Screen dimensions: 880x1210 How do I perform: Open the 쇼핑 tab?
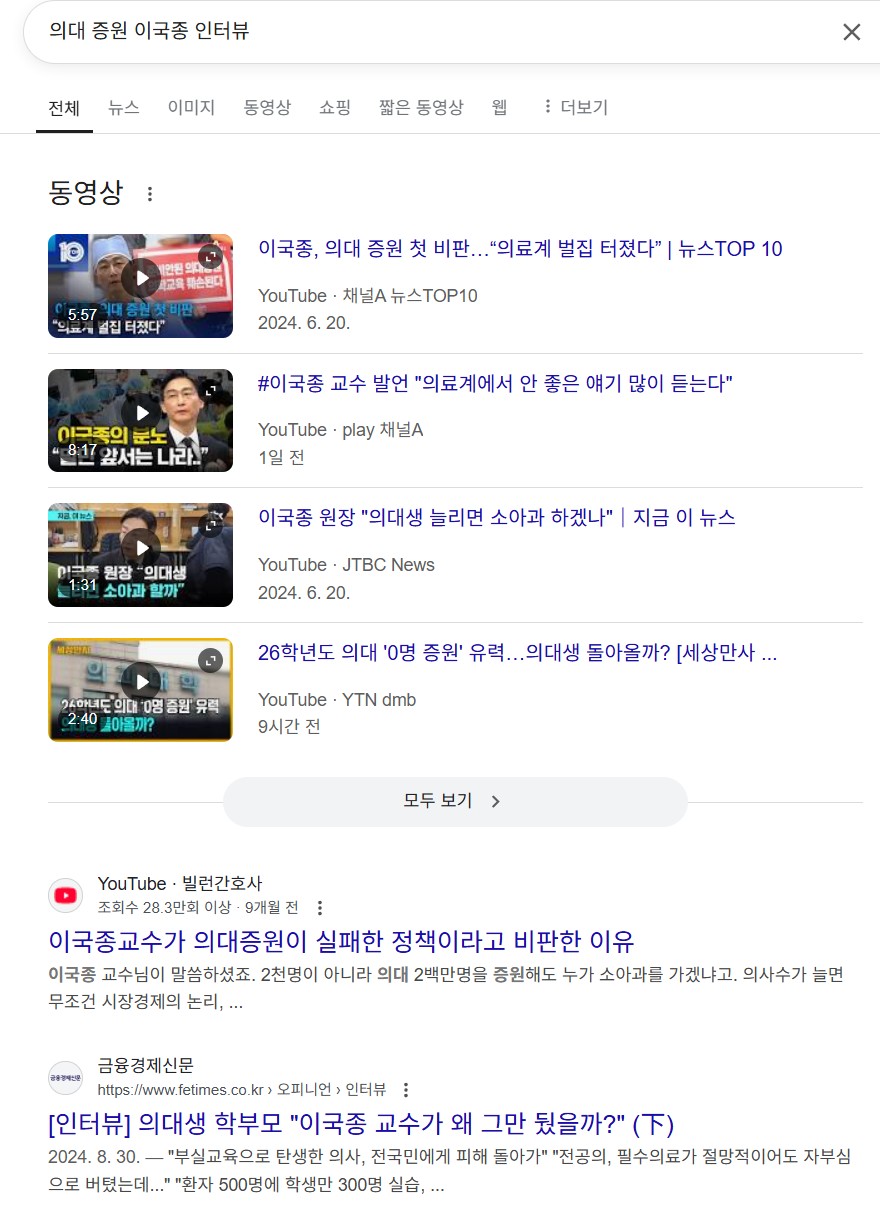[x=335, y=107]
